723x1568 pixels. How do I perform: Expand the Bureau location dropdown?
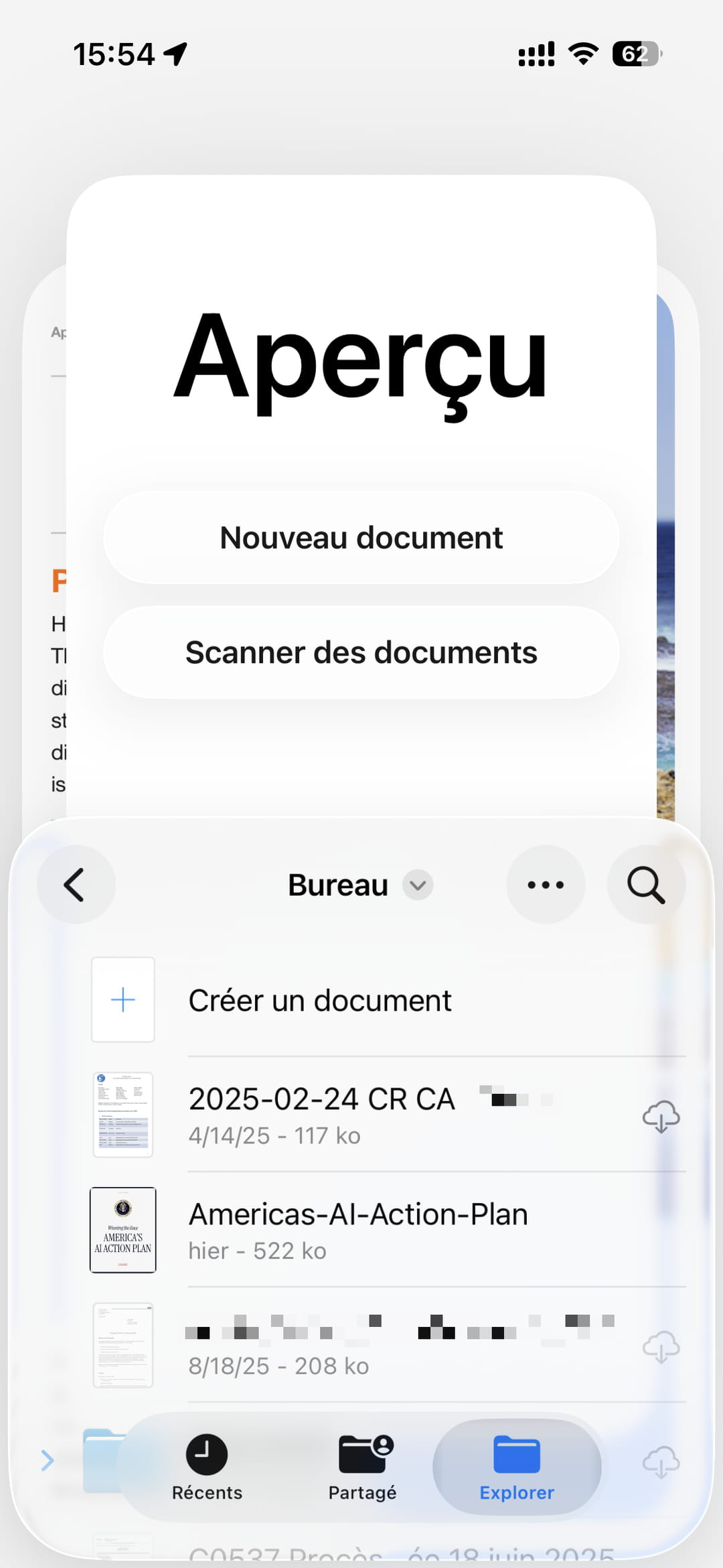click(x=418, y=885)
